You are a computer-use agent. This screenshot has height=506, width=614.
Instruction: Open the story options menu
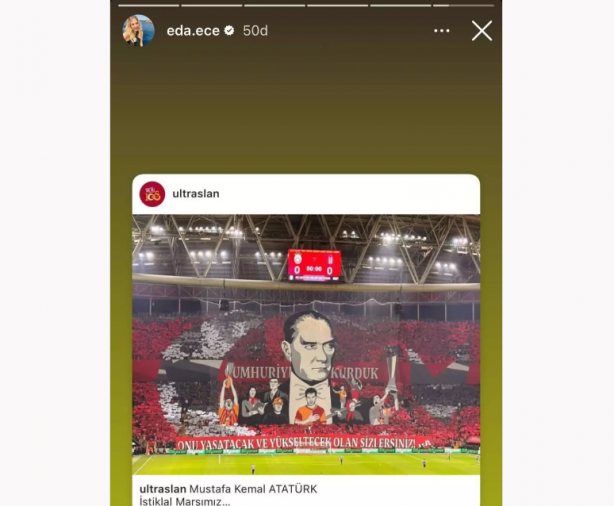(x=441, y=31)
